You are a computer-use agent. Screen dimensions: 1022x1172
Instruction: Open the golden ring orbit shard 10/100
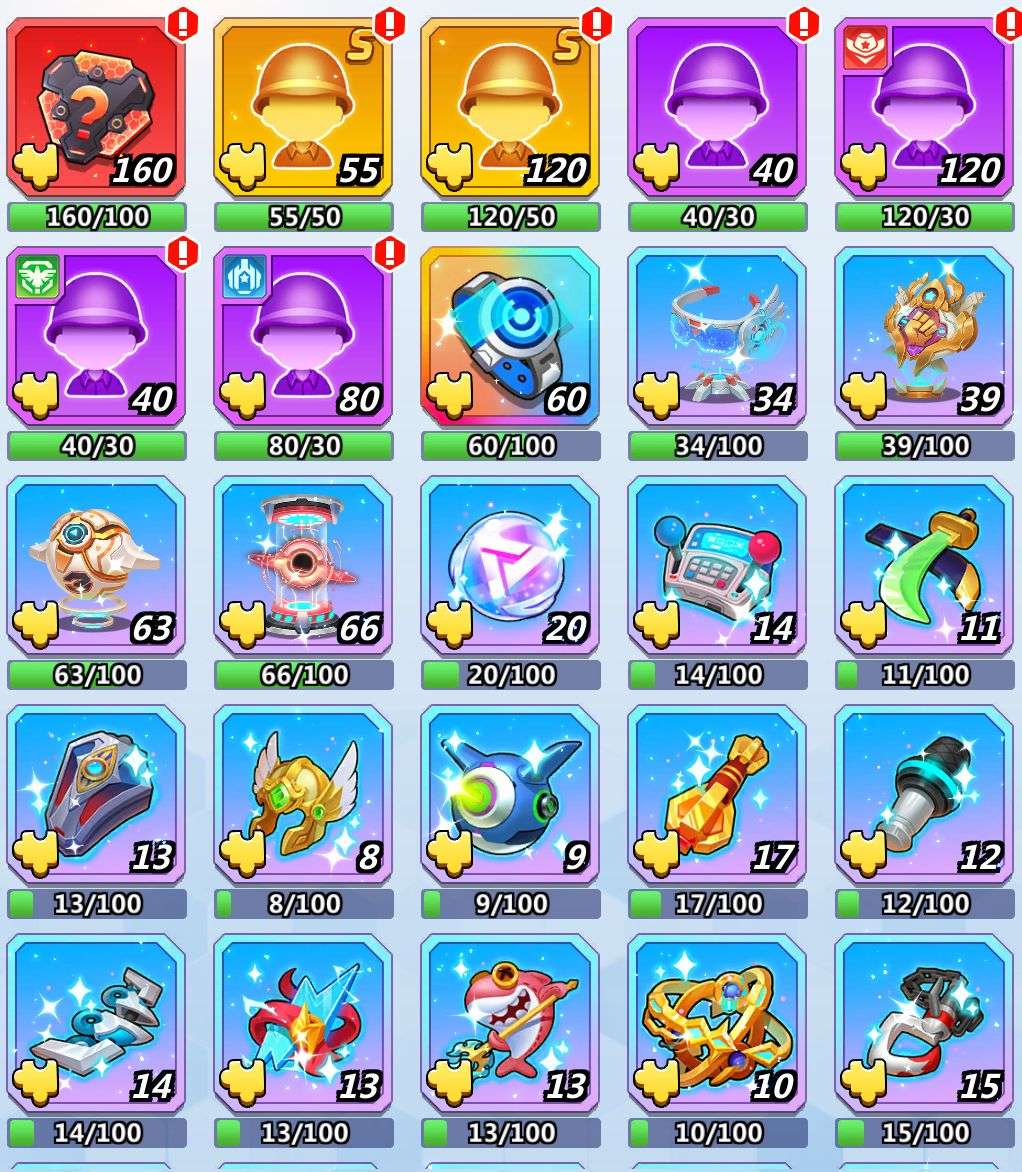(x=717, y=1023)
